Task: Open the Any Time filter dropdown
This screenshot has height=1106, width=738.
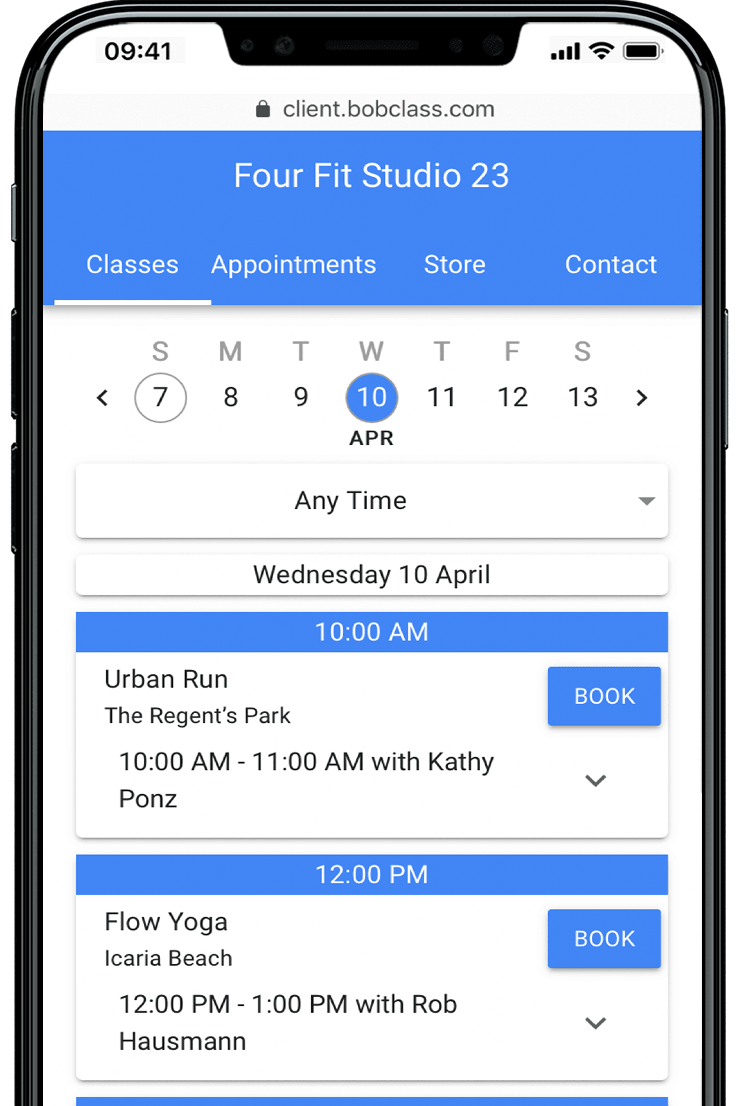Action: [x=371, y=501]
